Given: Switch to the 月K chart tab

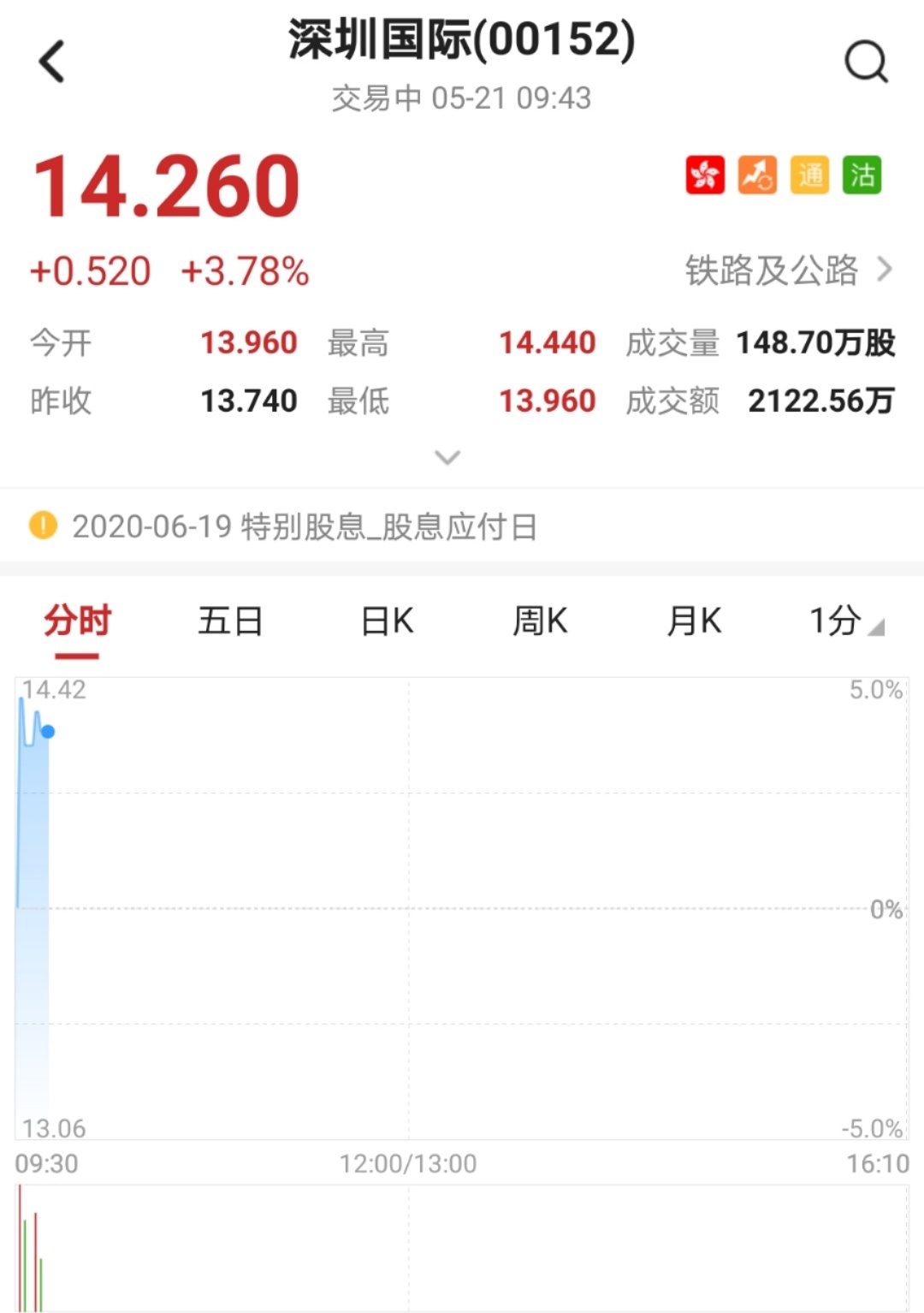Looking at the screenshot, I should tap(694, 621).
